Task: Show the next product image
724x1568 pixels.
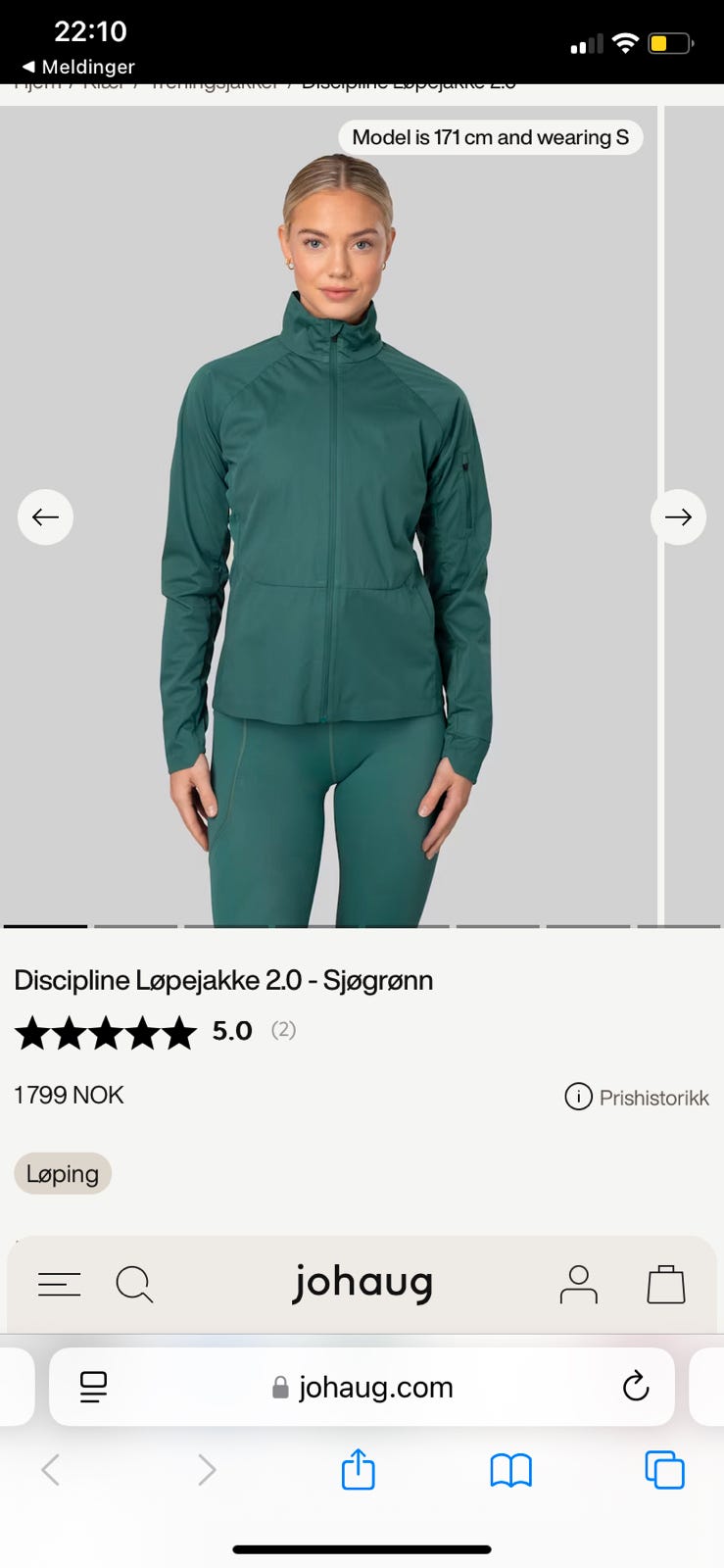Action: pyautogui.click(x=678, y=516)
